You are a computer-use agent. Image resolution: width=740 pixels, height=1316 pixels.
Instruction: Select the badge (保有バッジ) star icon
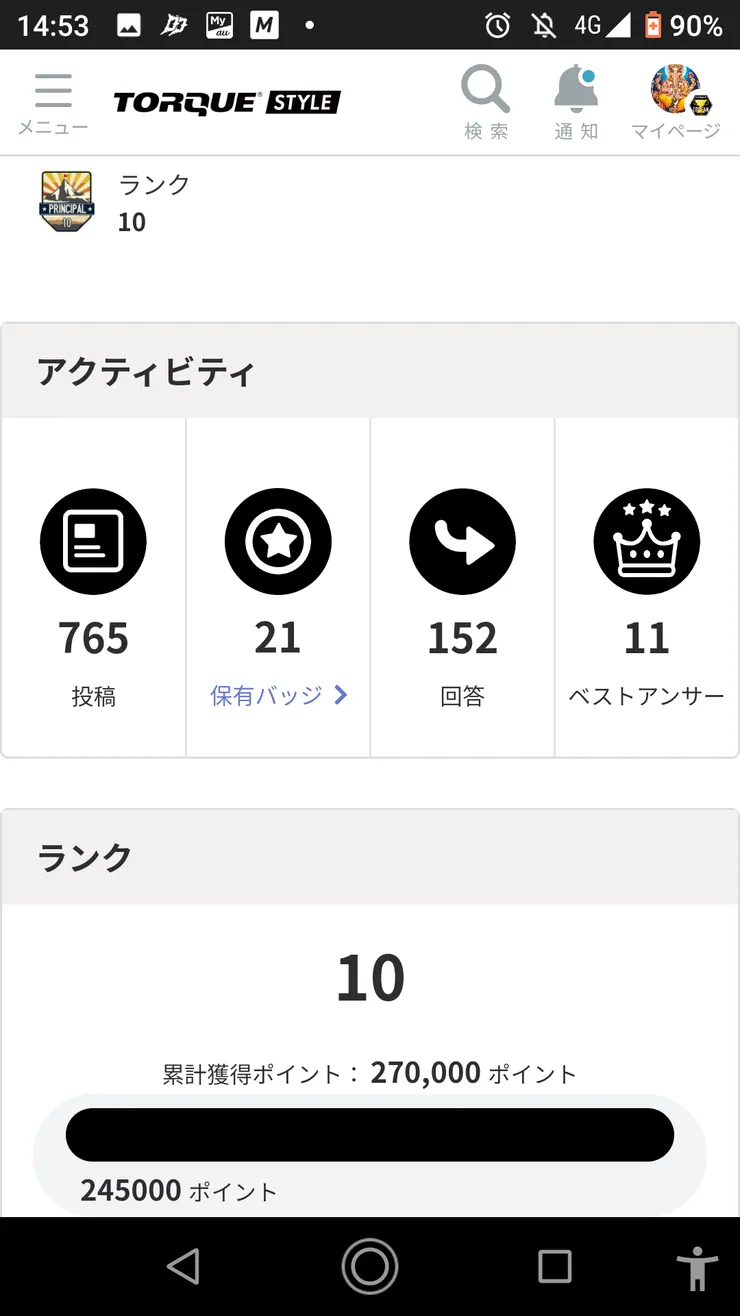pos(277,541)
